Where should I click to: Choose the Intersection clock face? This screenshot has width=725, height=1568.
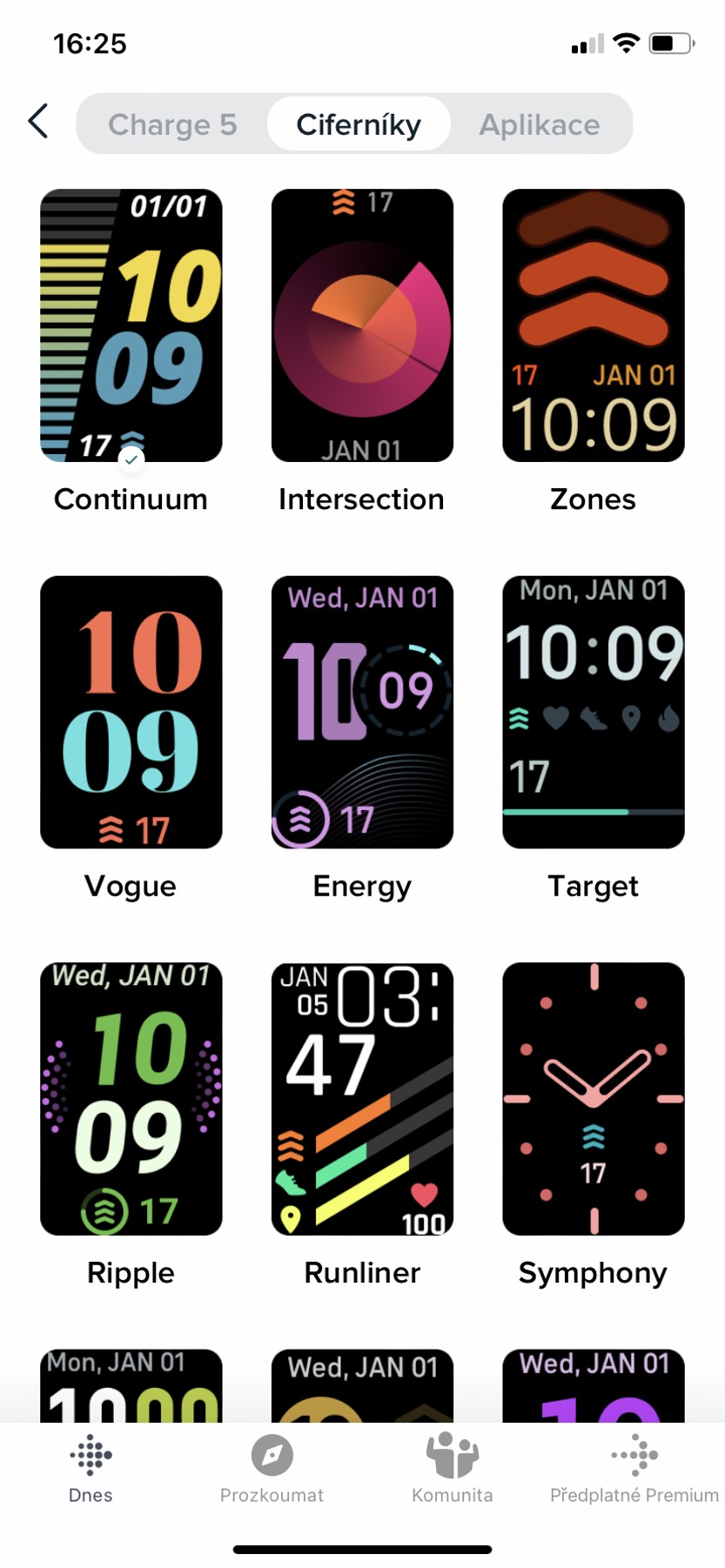pyautogui.click(x=362, y=325)
